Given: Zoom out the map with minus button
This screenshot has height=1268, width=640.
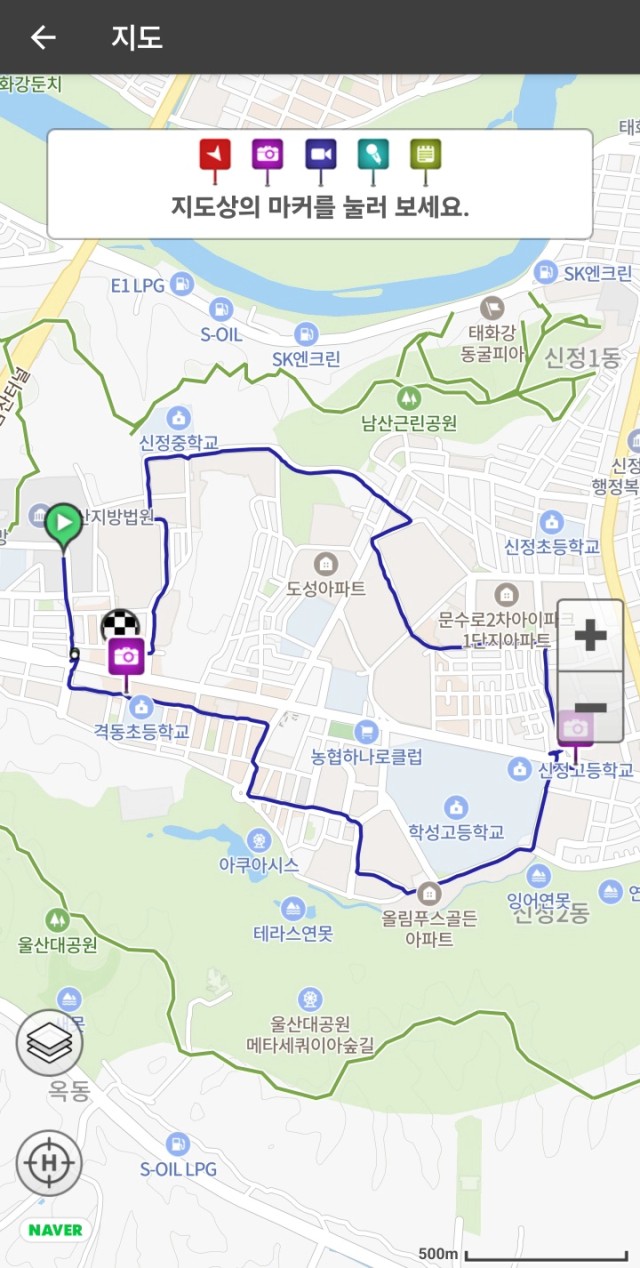Looking at the screenshot, I should coord(590,707).
